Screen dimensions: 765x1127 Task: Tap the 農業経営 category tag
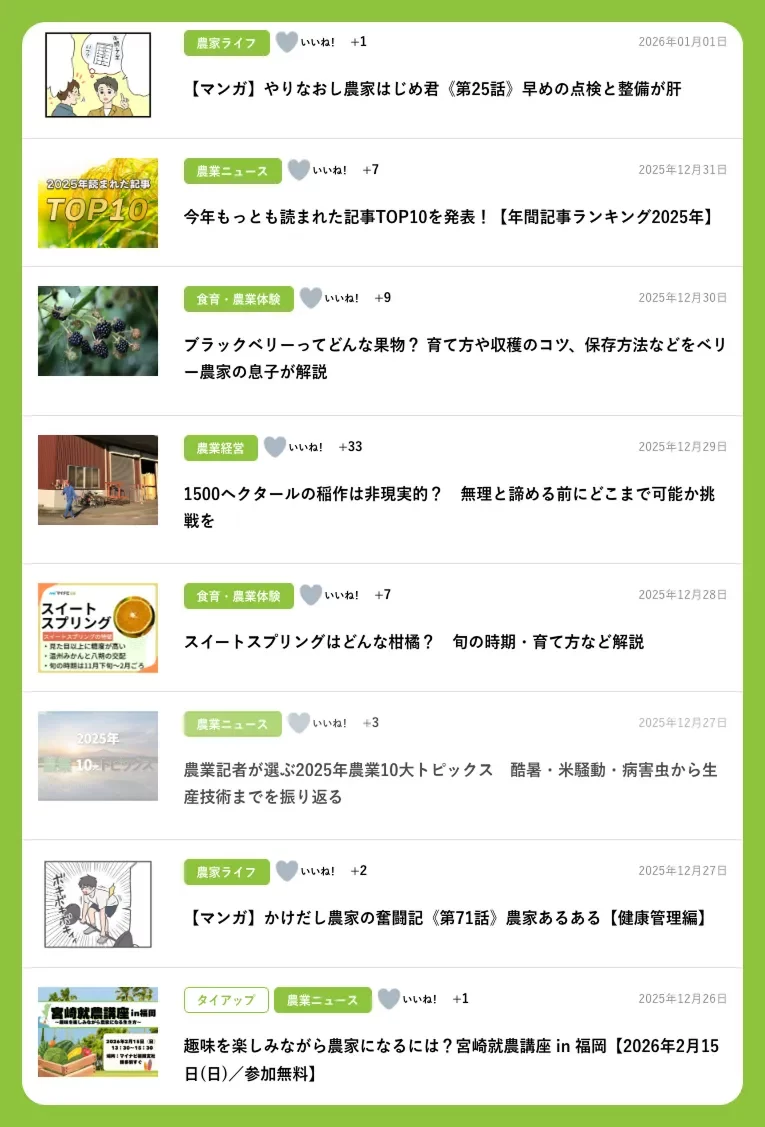[x=220, y=447]
